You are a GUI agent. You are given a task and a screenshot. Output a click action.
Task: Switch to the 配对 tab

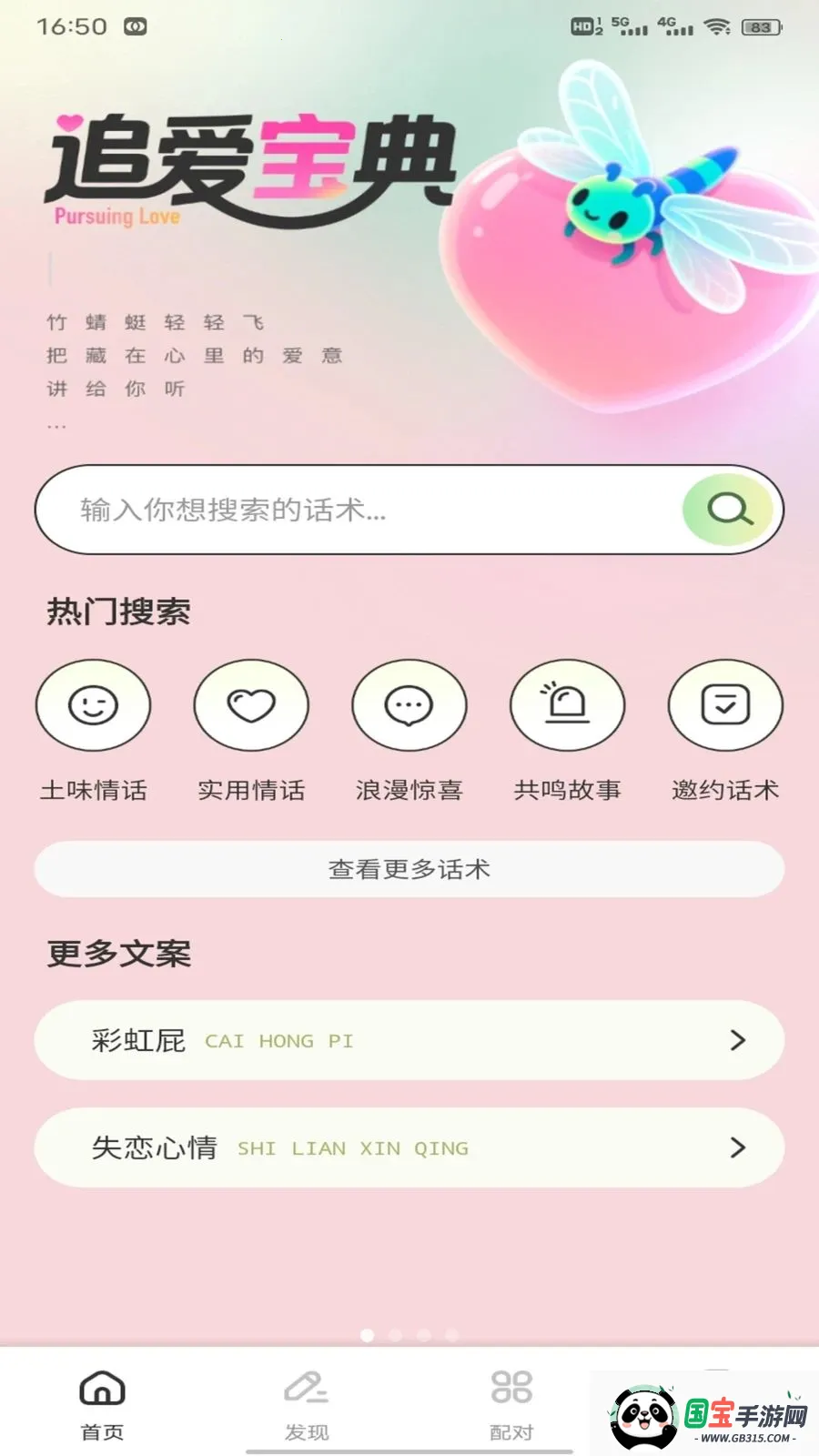coord(513,1406)
